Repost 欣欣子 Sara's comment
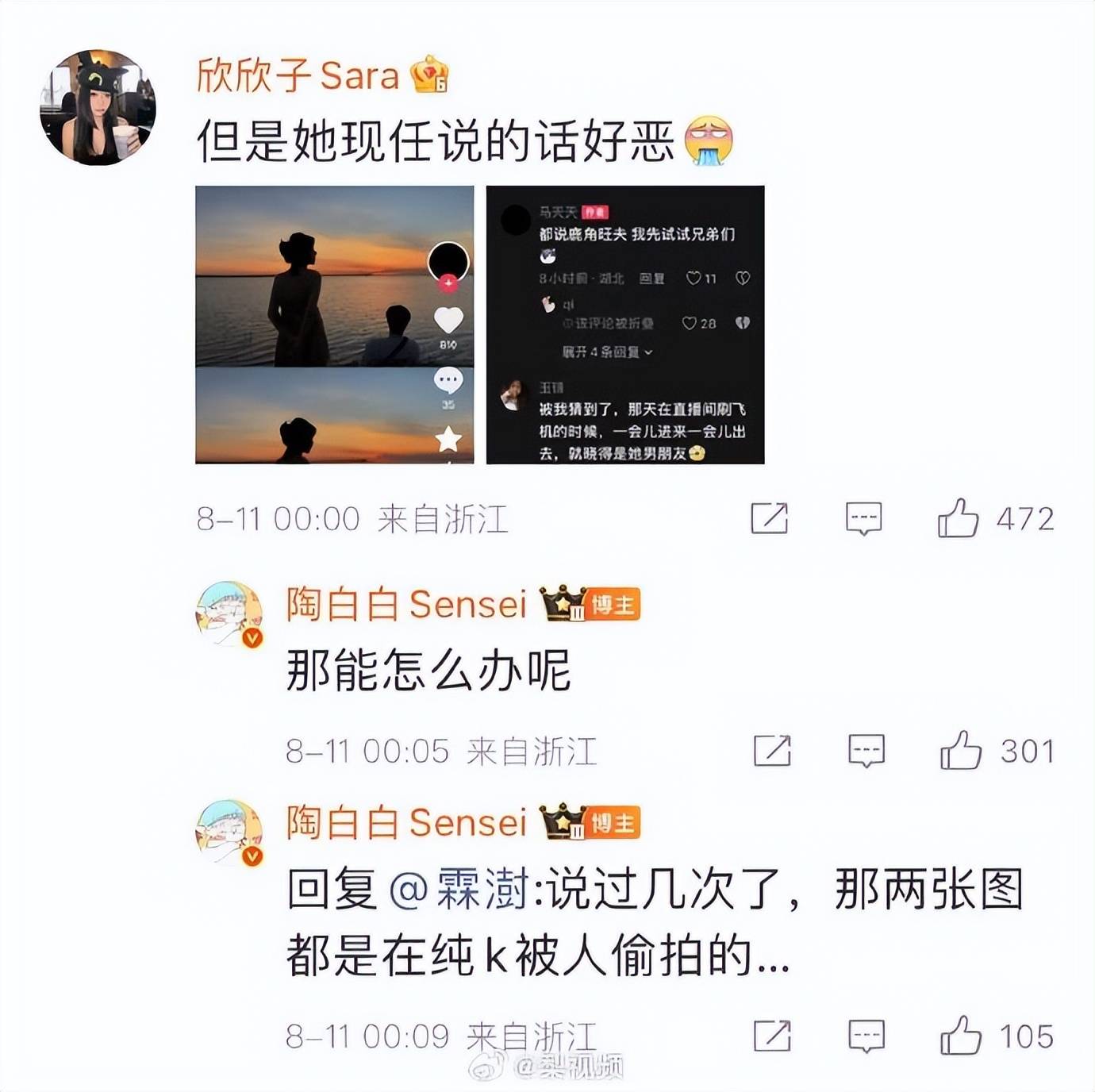 [x=769, y=519]
